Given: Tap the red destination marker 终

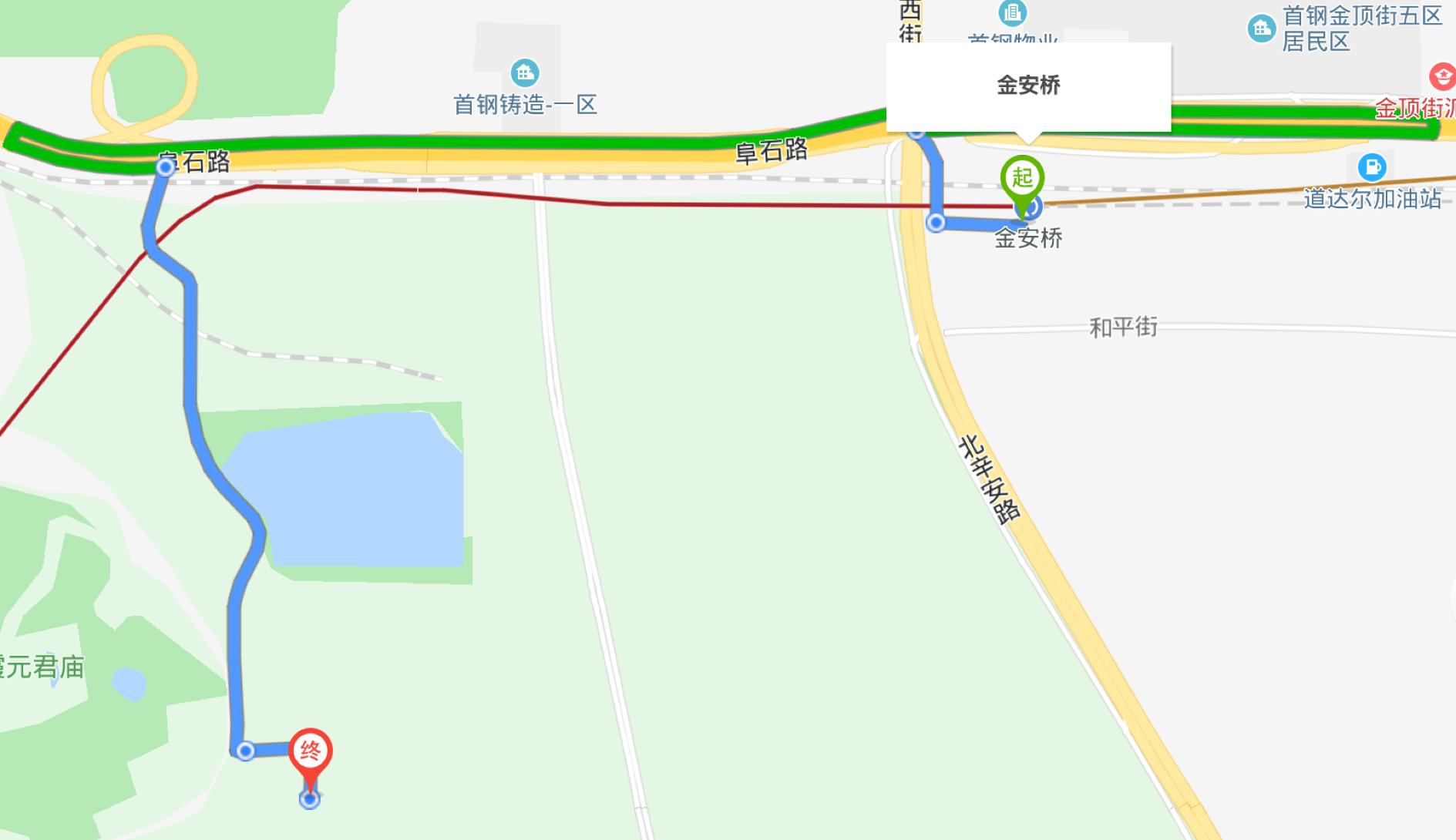Looking at the screenshot, I should tap(310, 751).
